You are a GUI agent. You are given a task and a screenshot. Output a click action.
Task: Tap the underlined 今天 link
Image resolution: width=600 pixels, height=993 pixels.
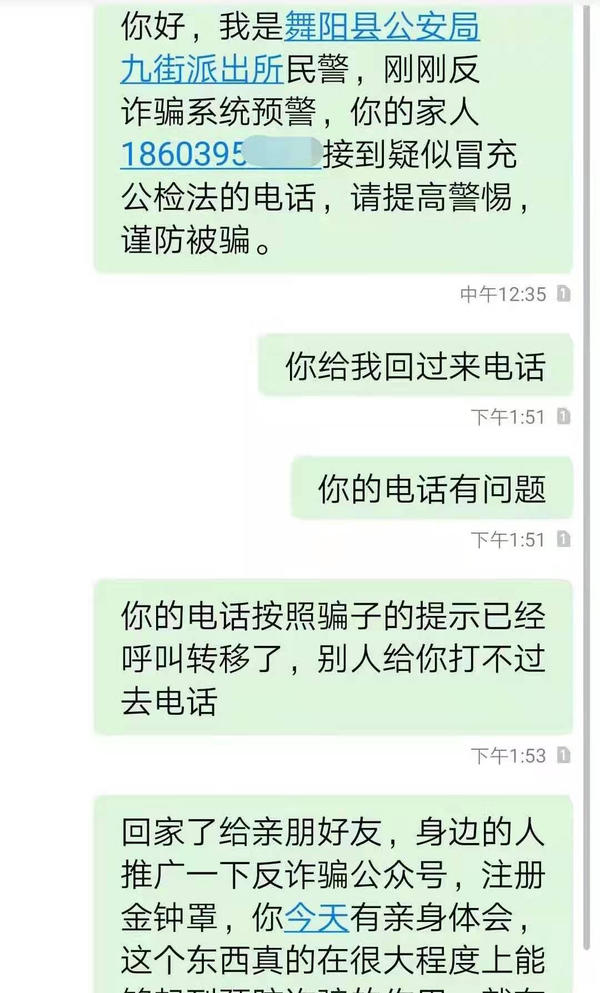[x=318, y=915]
